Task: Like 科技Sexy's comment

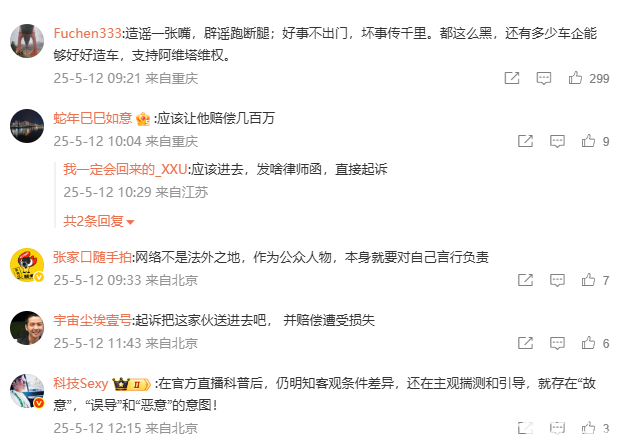Action: (588, 429)
